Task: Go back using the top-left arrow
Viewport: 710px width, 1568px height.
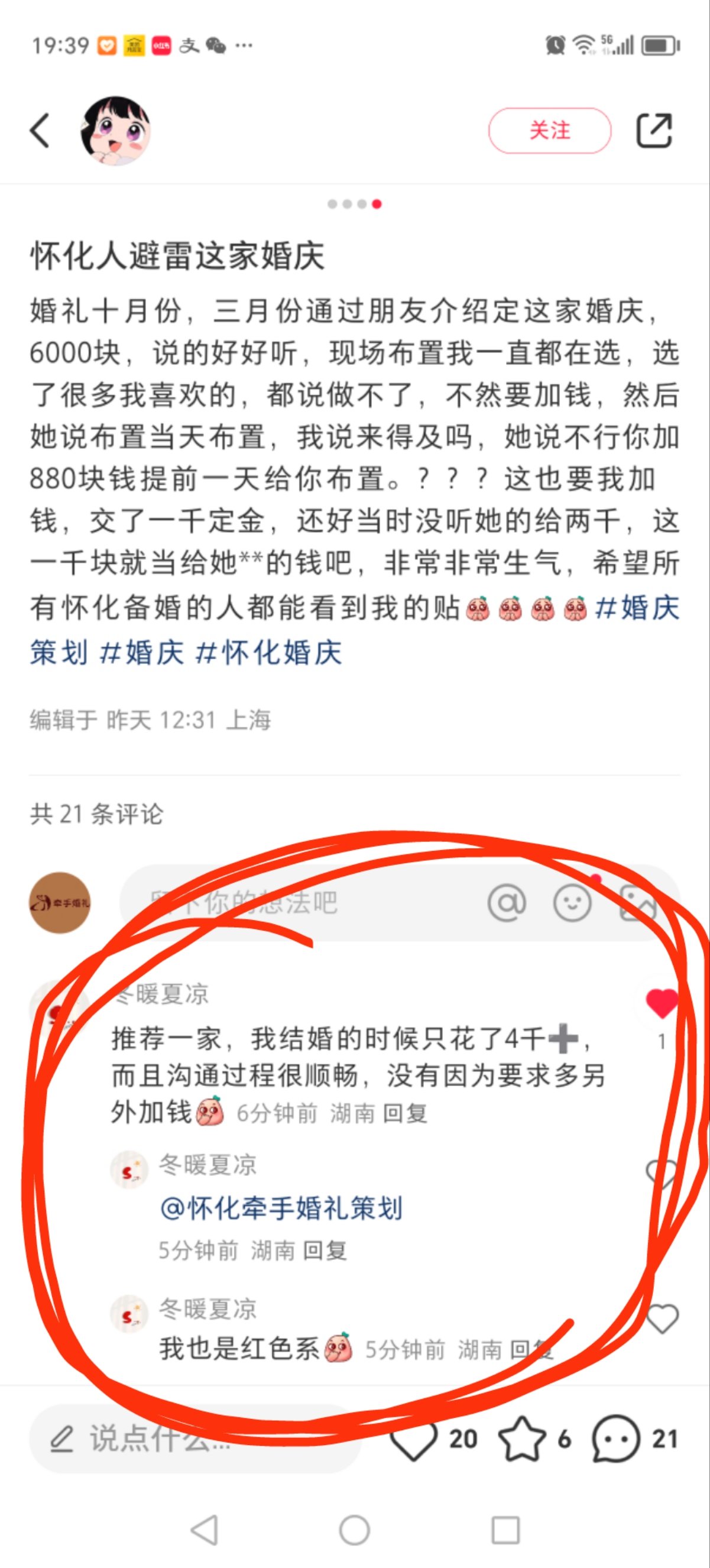Action: pyautogui.click(x=40, y=130)
